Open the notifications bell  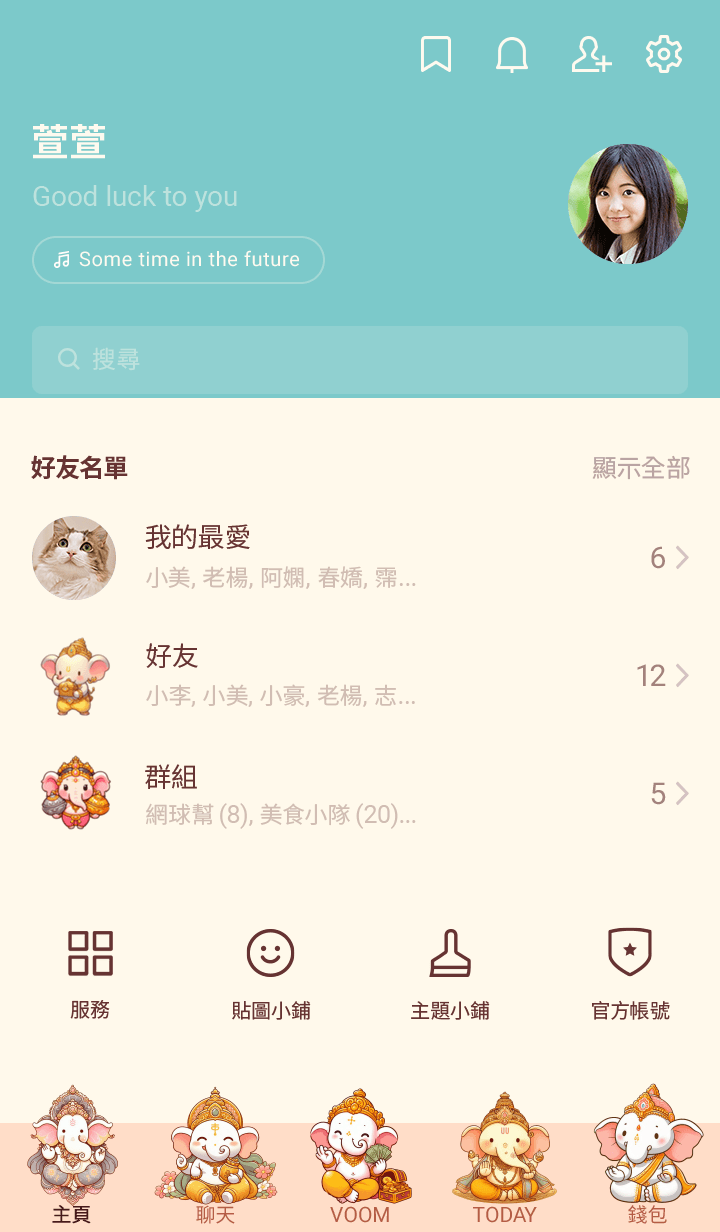(512, 55)
